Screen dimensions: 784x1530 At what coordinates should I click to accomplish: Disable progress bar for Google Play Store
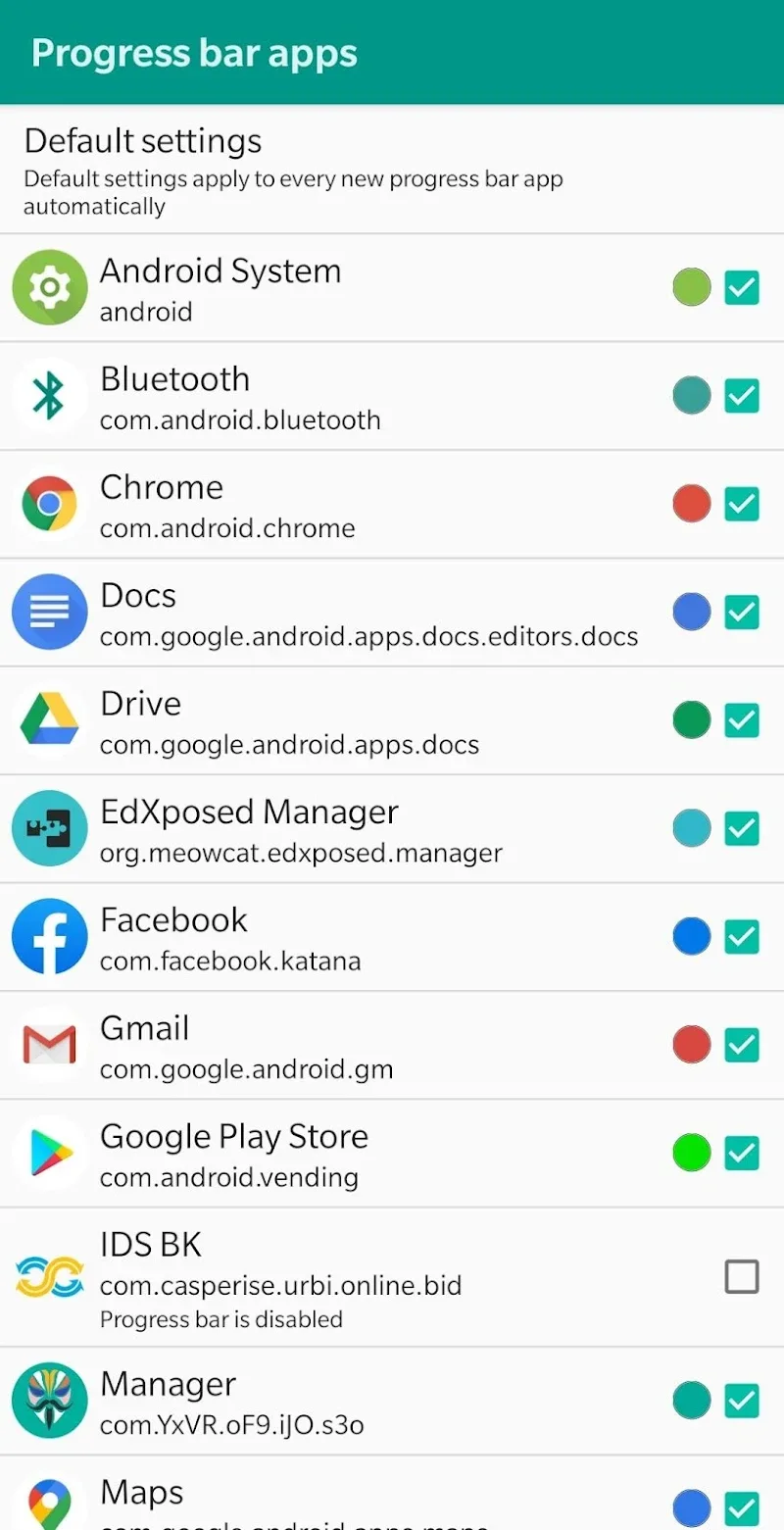click(x=742, y=1154)
